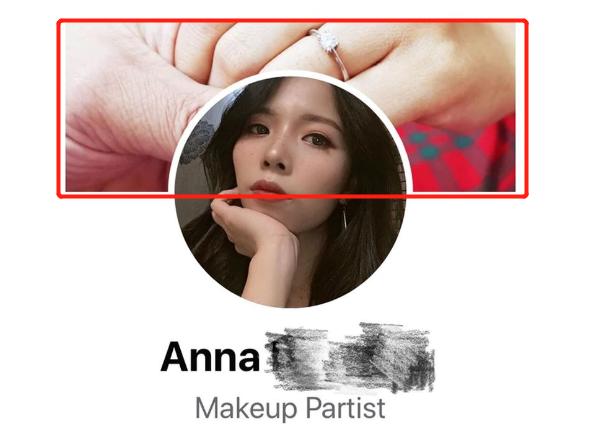Image resolution: width=604 pixels, height=439 pixels.
Task: Open Anna's circular profile picture
Action: [291, 192]
